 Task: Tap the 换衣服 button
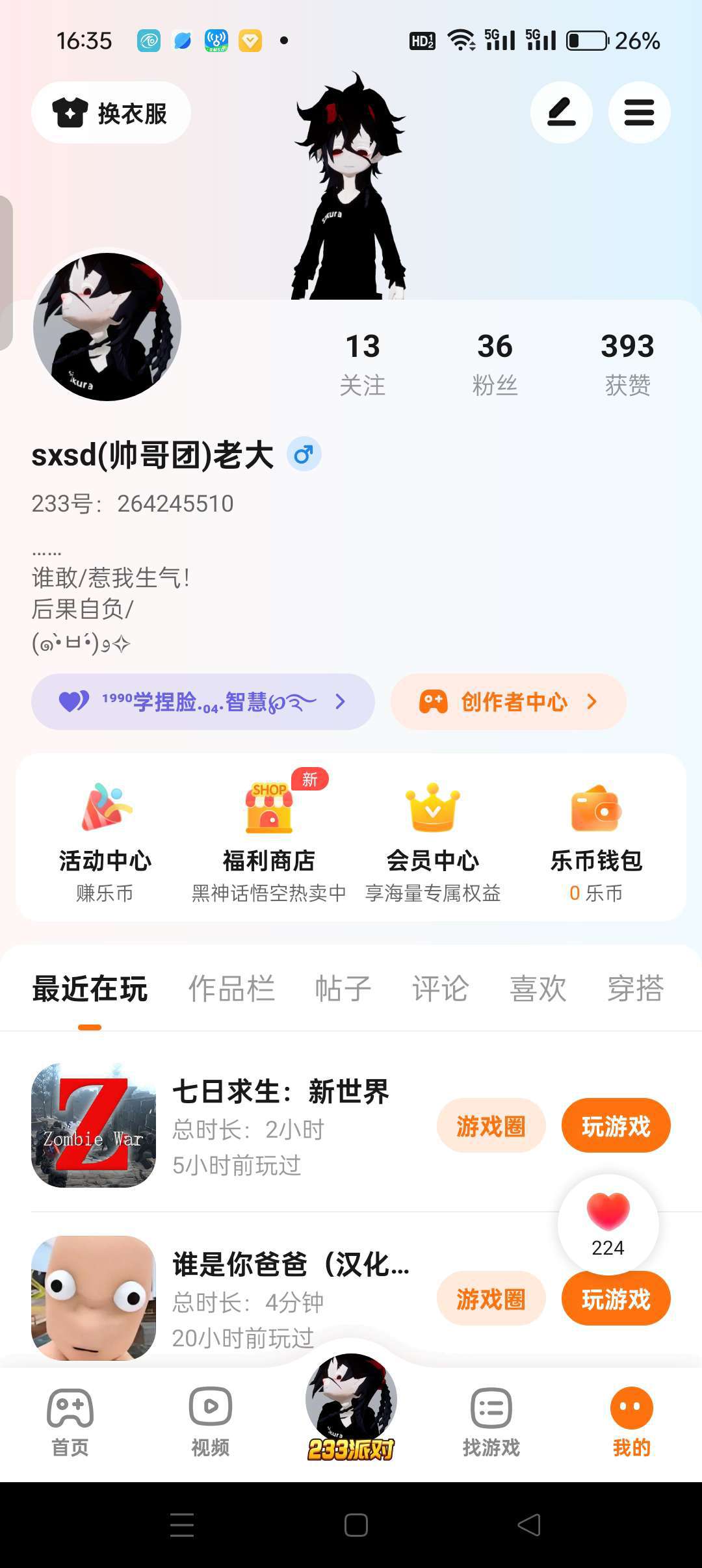[111, 113]
